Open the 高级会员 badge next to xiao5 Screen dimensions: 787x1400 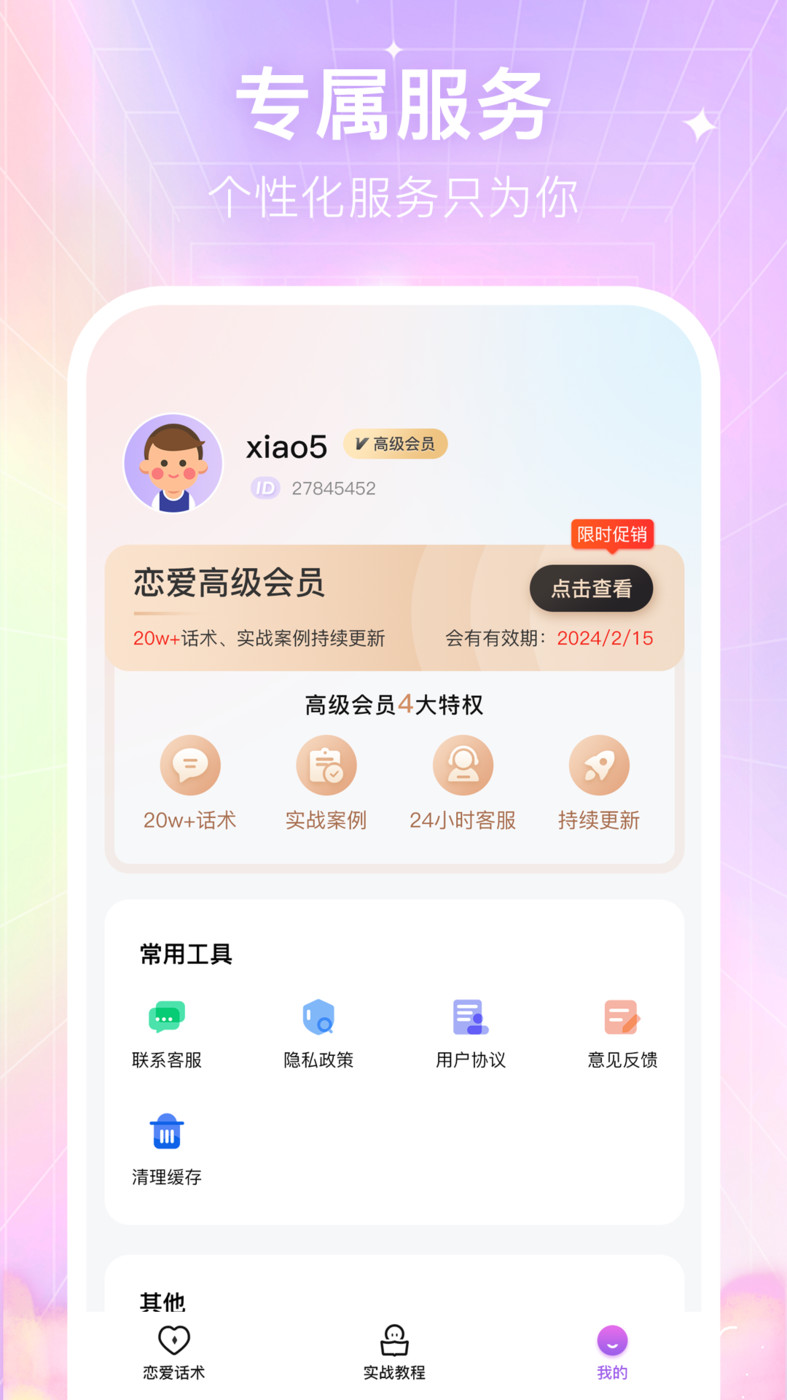(395, 444)
